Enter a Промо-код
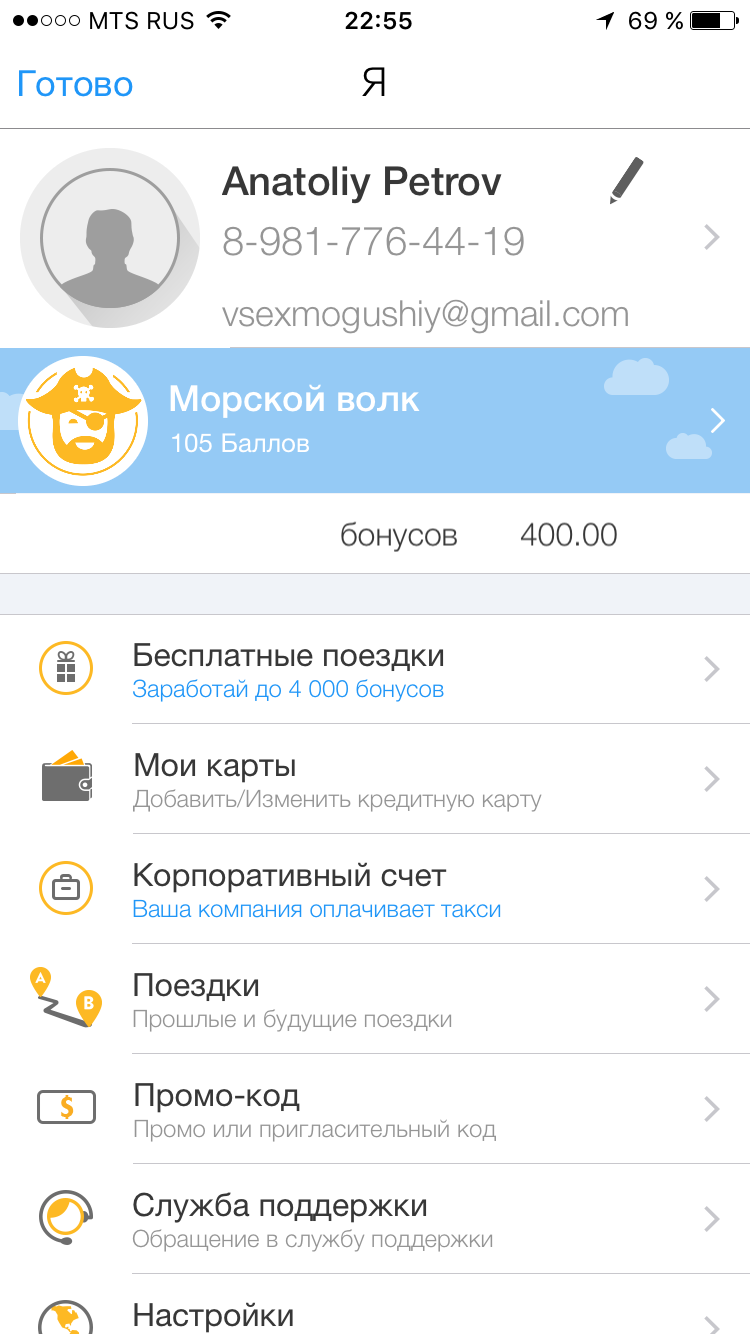This screenshot has height=1334, width=750. [375, 1110]
